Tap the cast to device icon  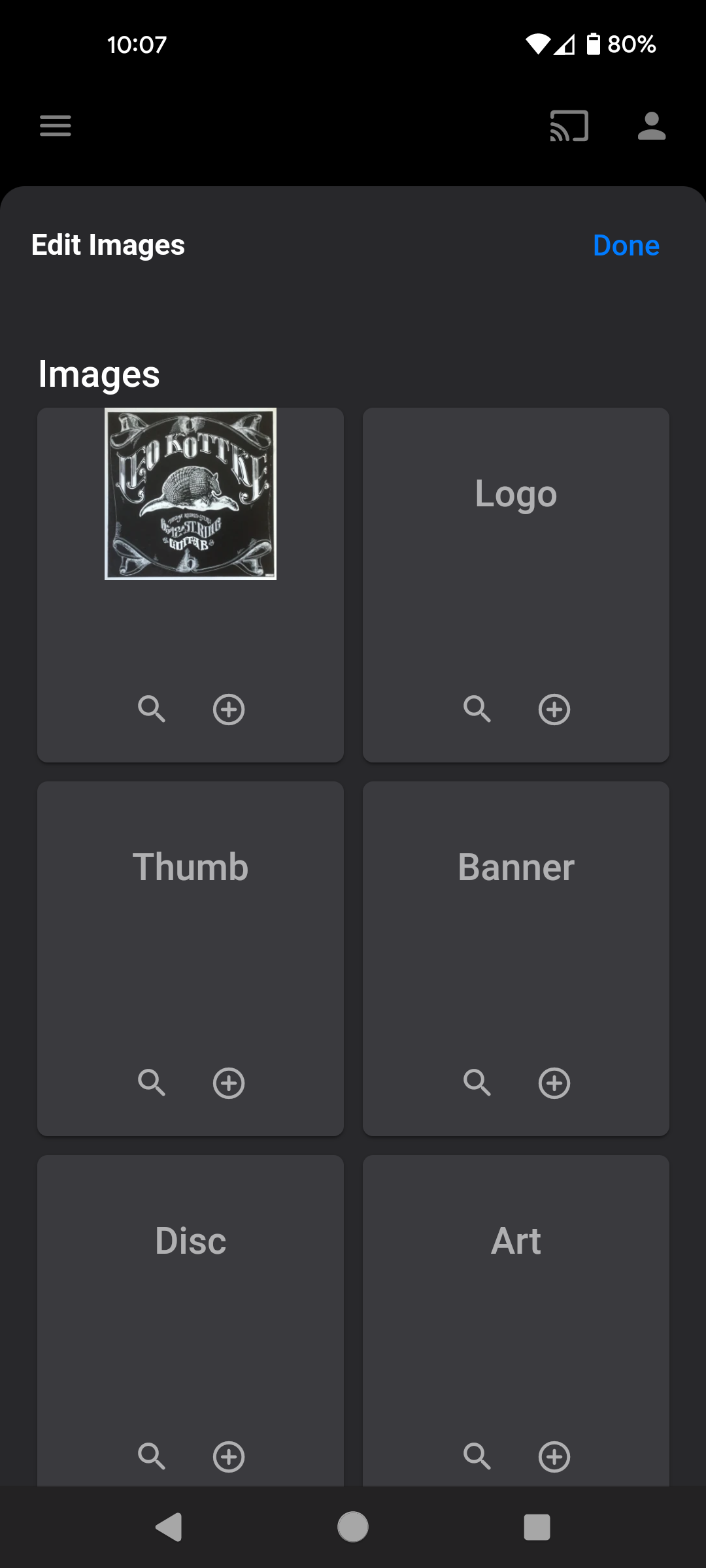569,125
